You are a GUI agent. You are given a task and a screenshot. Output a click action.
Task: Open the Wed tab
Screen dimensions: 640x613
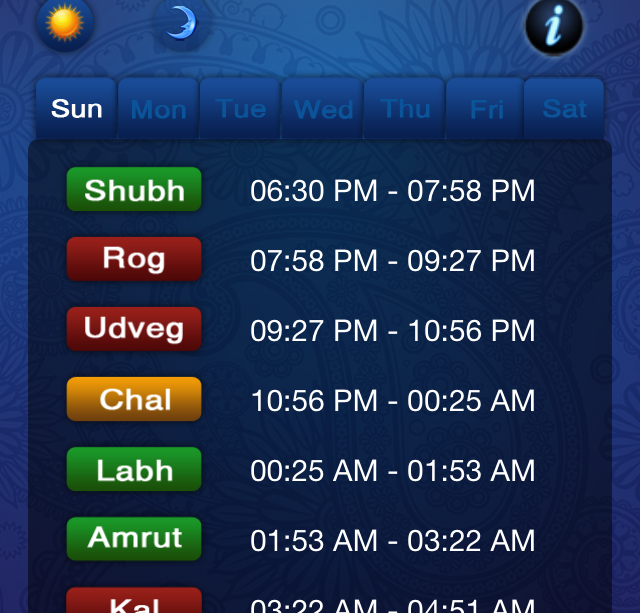pyautogui.click(x=323, y=109)
